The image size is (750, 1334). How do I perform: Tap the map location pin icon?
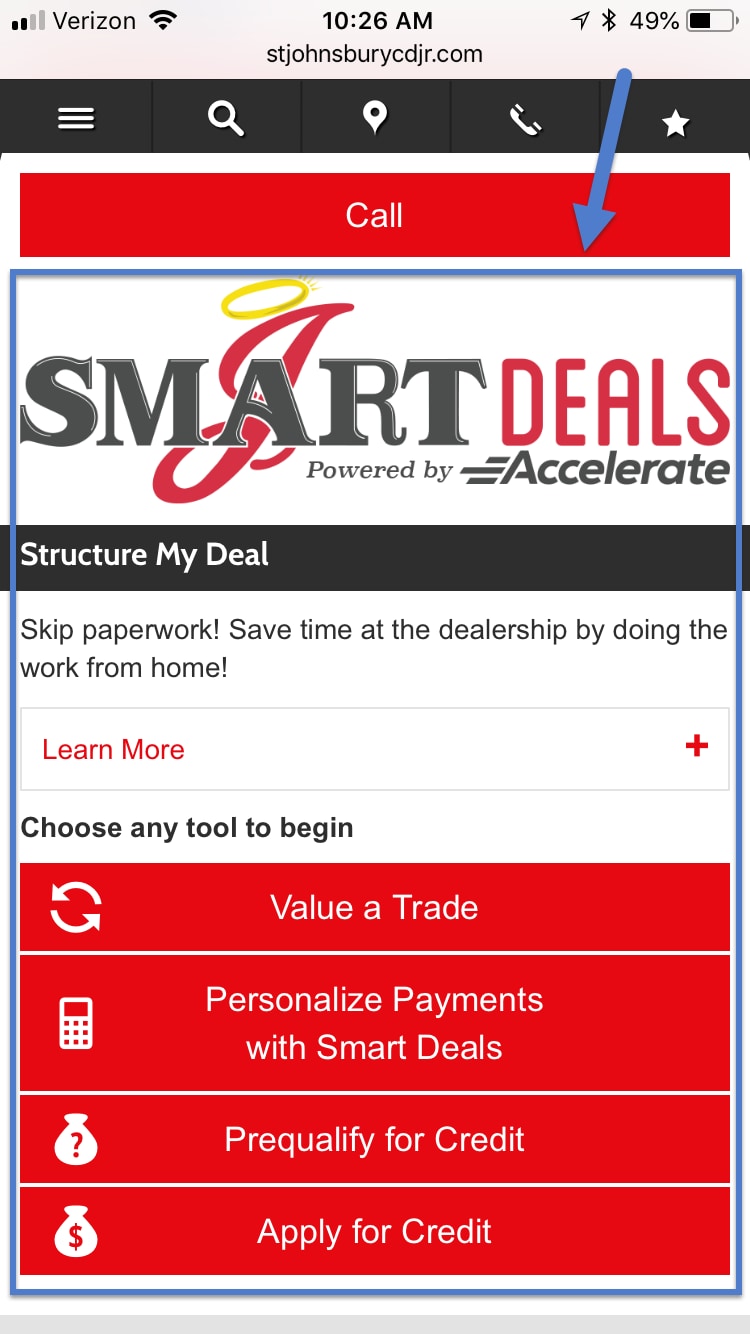click(375, 119)
